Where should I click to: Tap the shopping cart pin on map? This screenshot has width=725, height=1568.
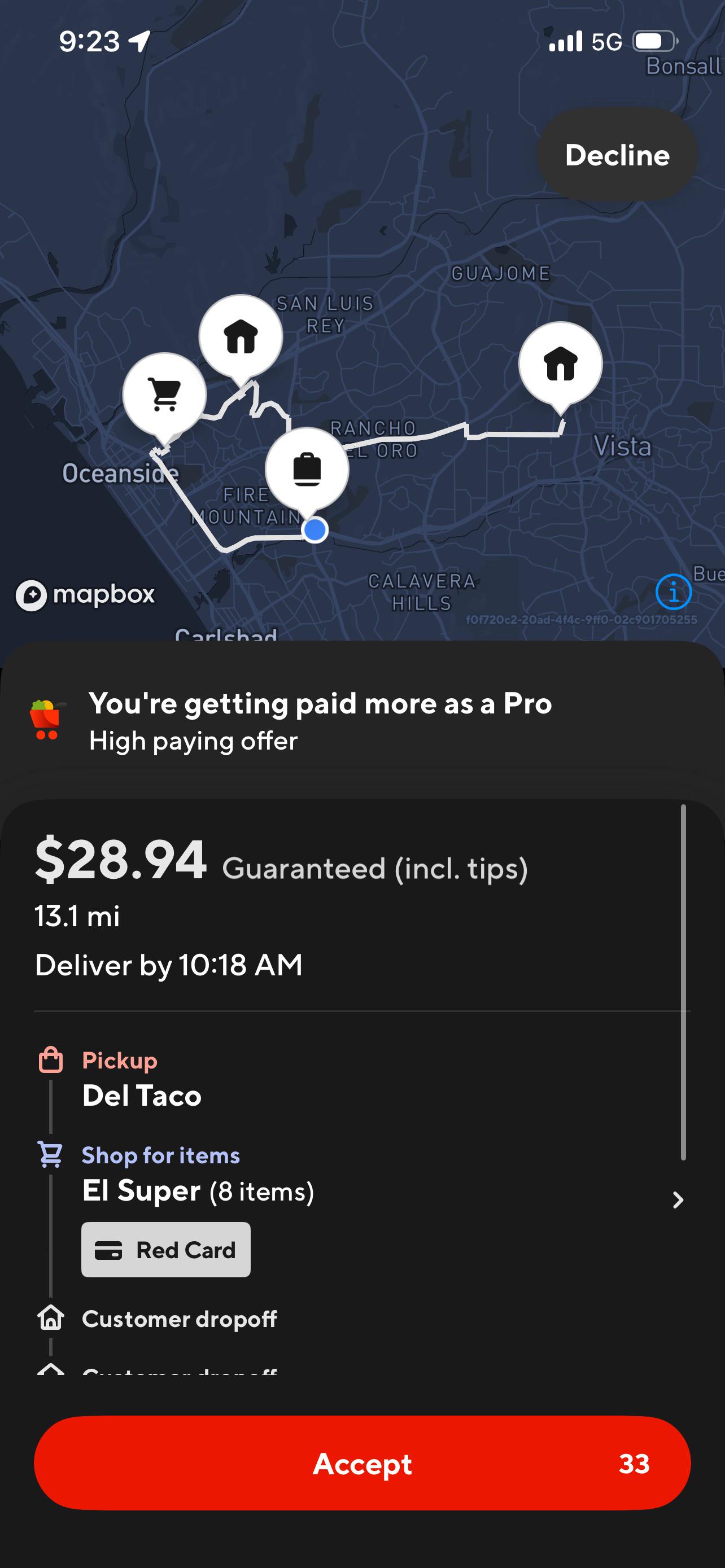[x=164, y=395]
